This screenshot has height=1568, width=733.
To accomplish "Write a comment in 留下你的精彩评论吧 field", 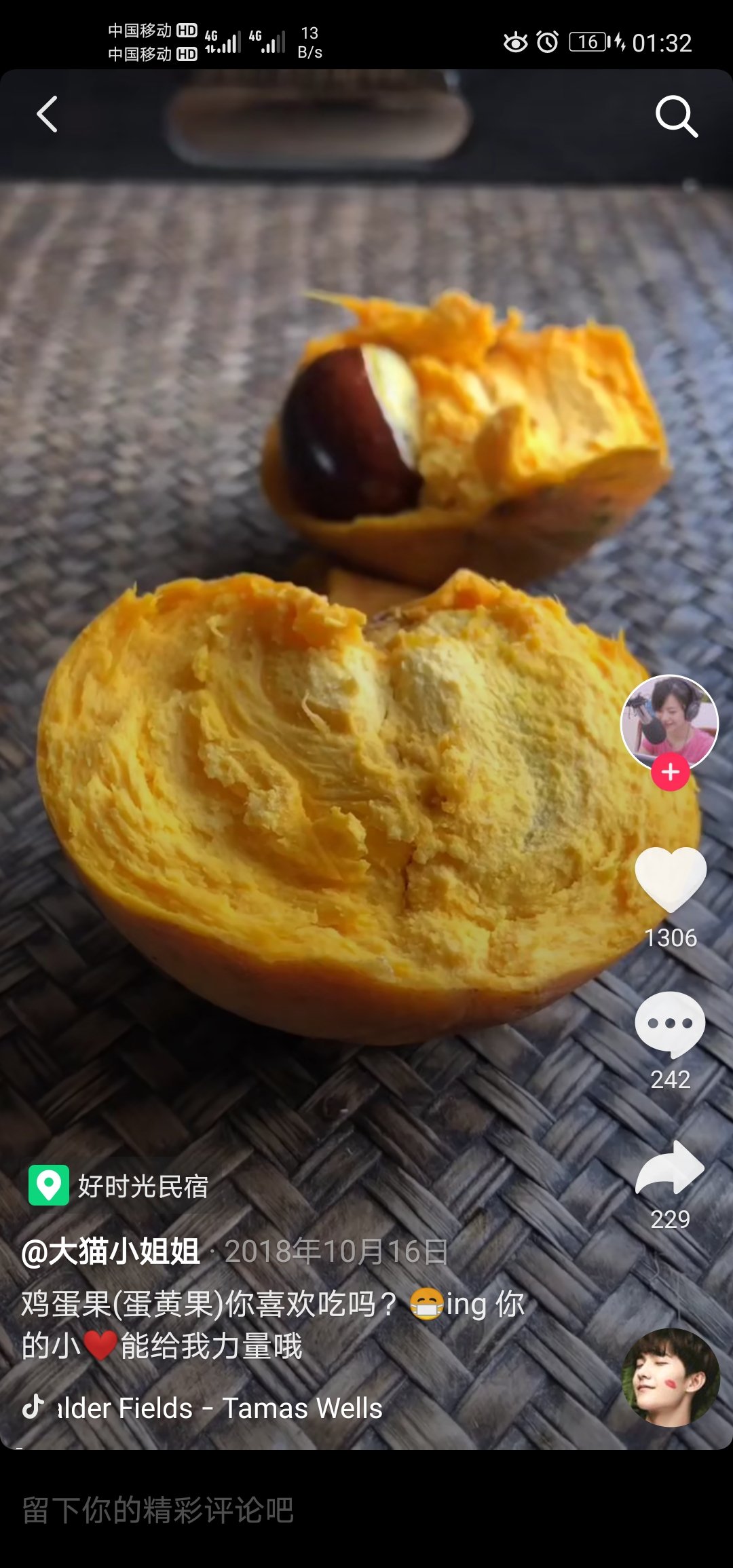I will pos(366,1510).
